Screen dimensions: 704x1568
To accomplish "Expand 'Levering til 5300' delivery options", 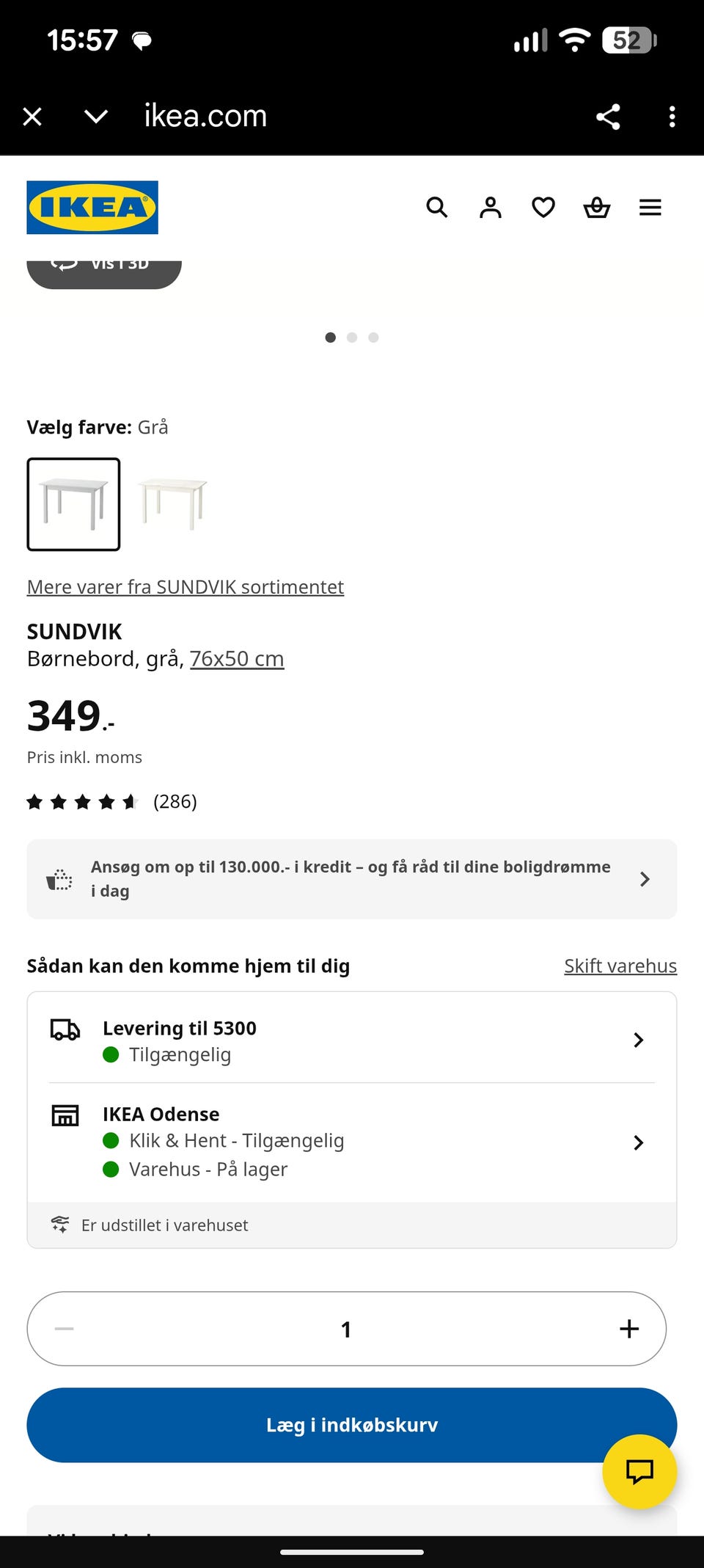I will [x=639, y=1040].
